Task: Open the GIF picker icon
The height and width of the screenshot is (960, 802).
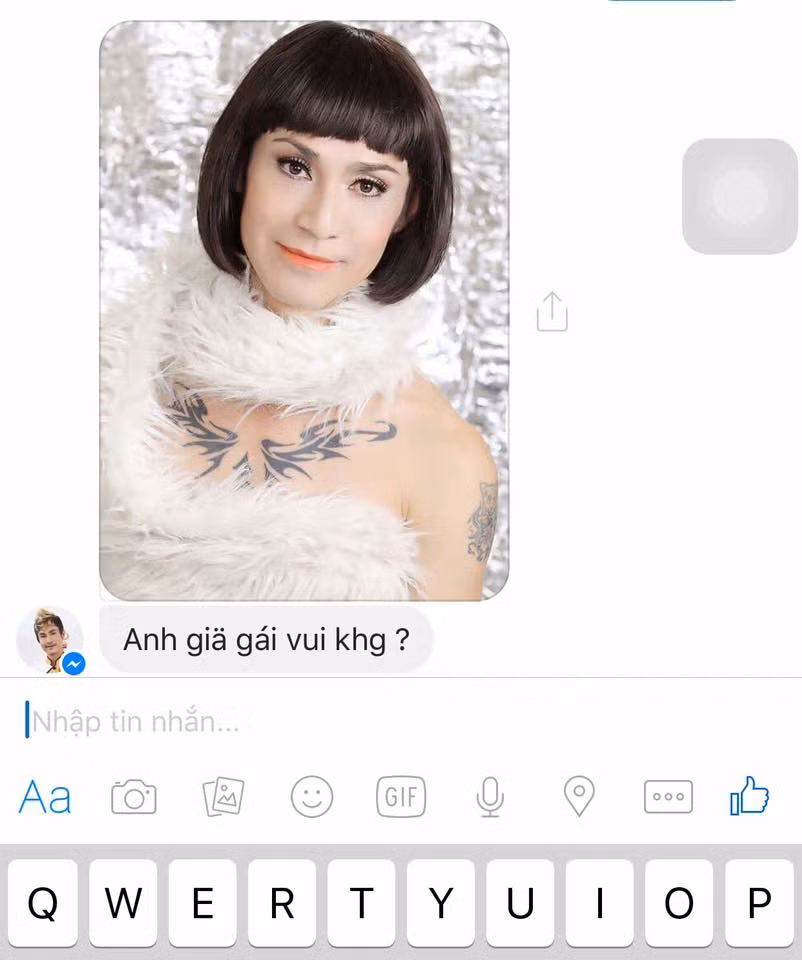Action: (400, 797)
